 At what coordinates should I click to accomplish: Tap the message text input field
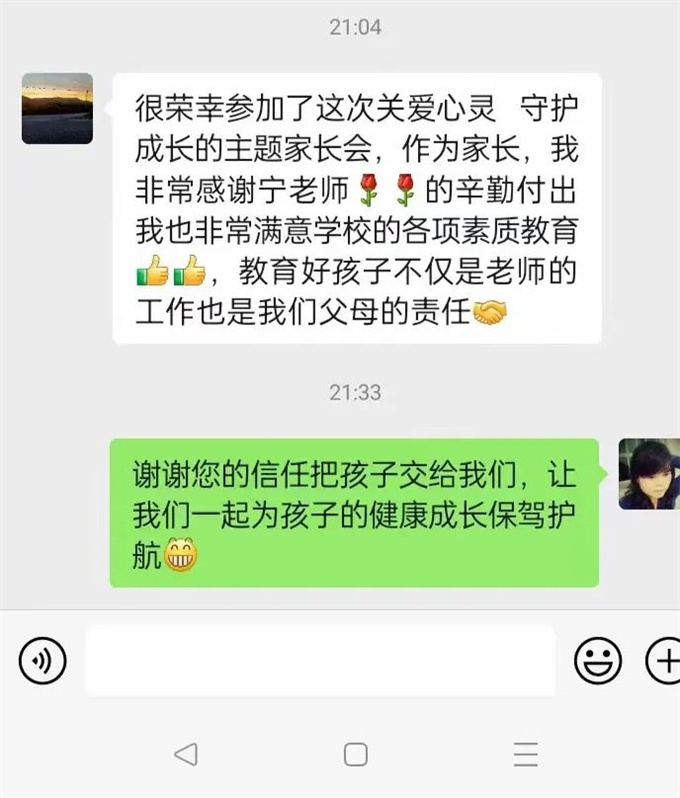(x=320, y=661)
